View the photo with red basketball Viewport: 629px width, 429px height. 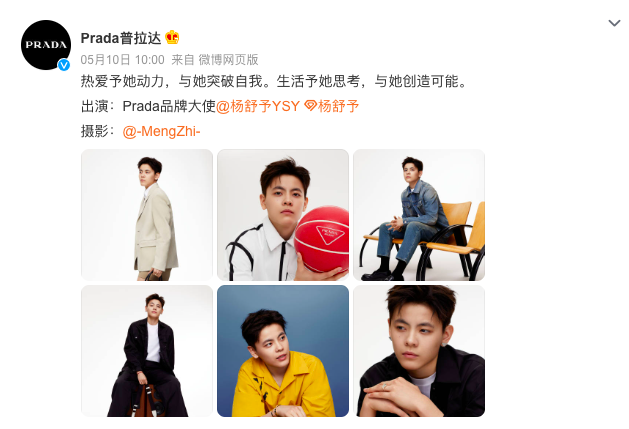(283, 215)
